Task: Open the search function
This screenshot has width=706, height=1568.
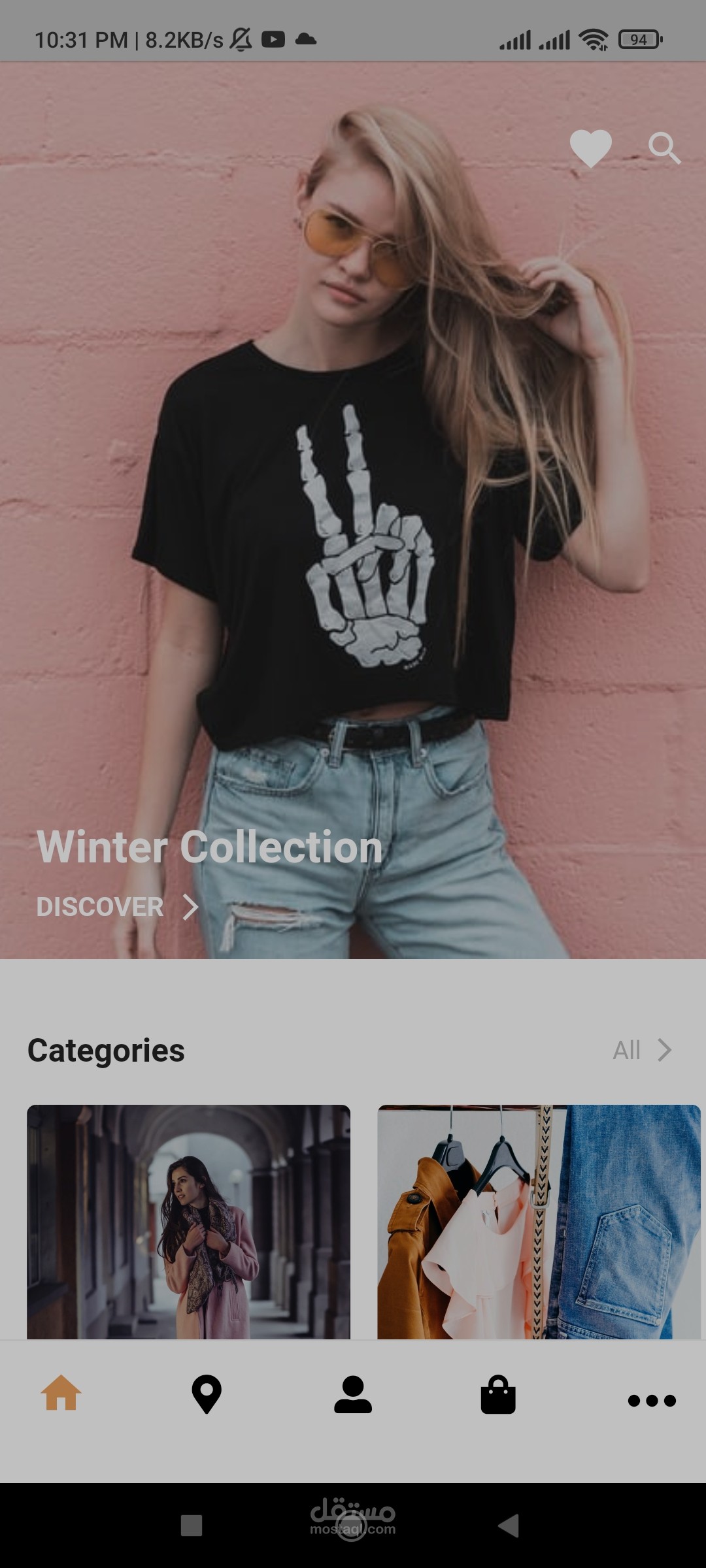Action: [x=664, y=149]
